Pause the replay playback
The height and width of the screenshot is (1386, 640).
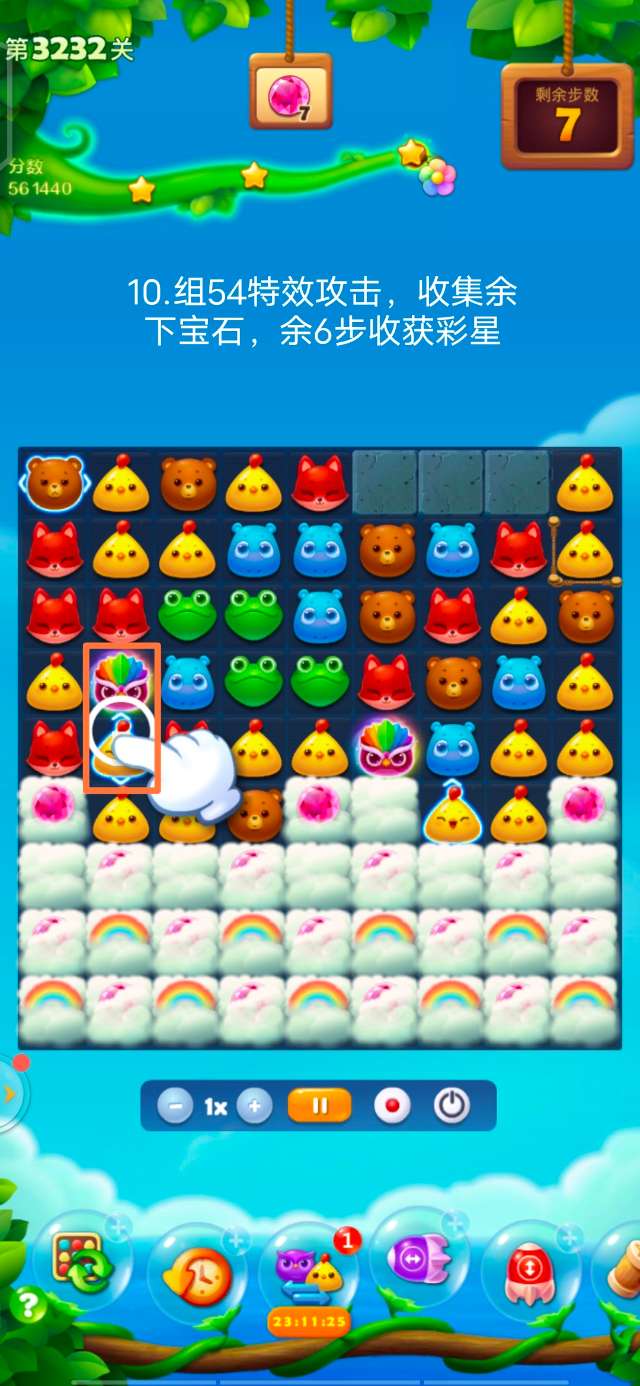(320, 1106)
